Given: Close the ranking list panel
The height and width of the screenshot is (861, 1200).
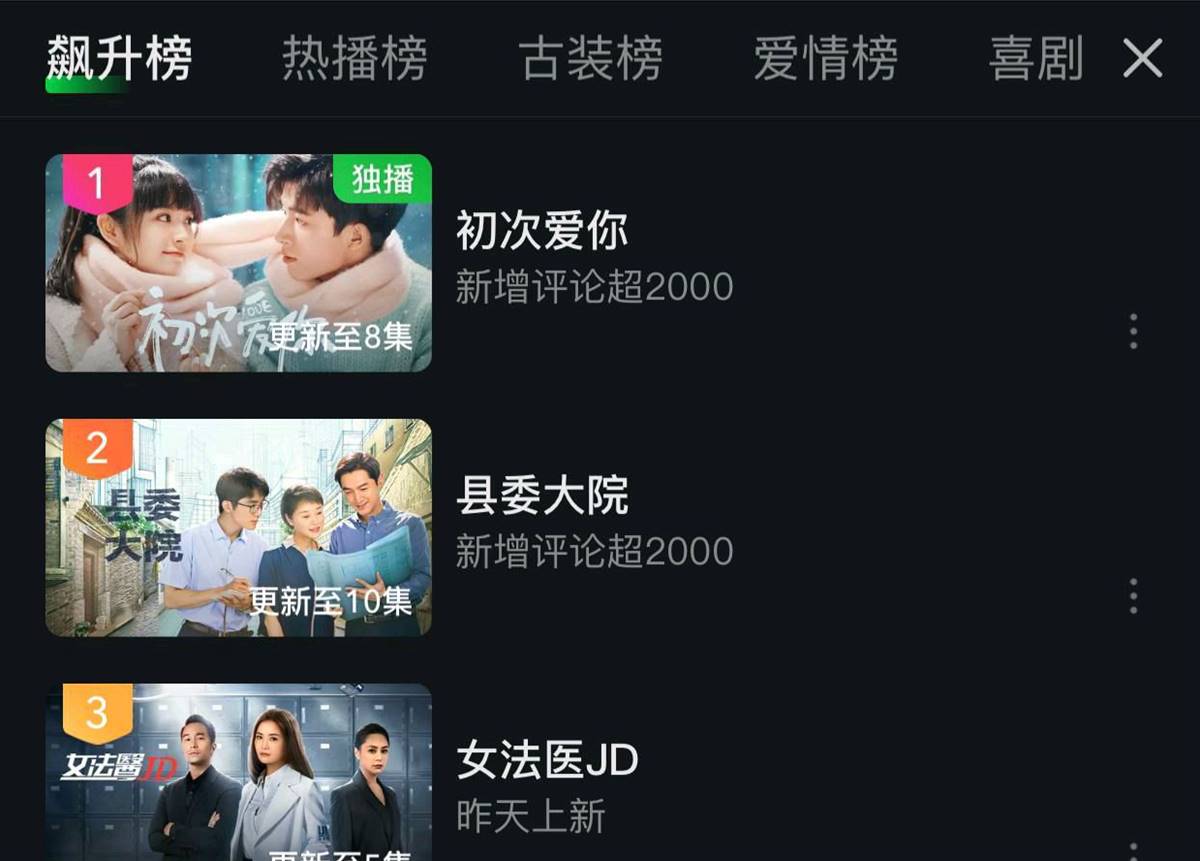Looking at the screenshot, I should point(1142,59).
